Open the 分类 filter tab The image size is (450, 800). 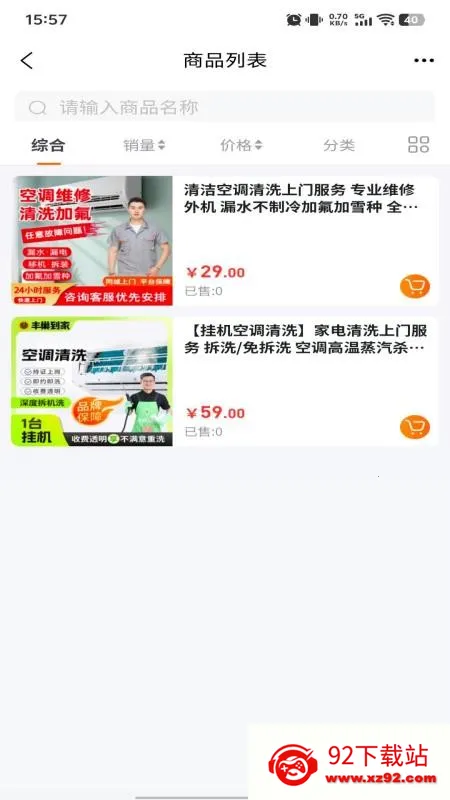coord(339,145)
